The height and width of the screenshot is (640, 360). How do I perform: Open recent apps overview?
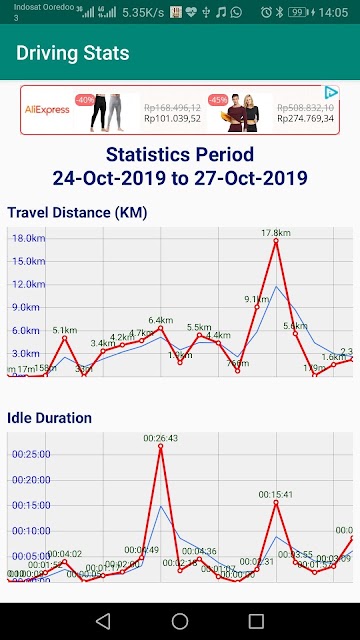[x=256, y=621]
